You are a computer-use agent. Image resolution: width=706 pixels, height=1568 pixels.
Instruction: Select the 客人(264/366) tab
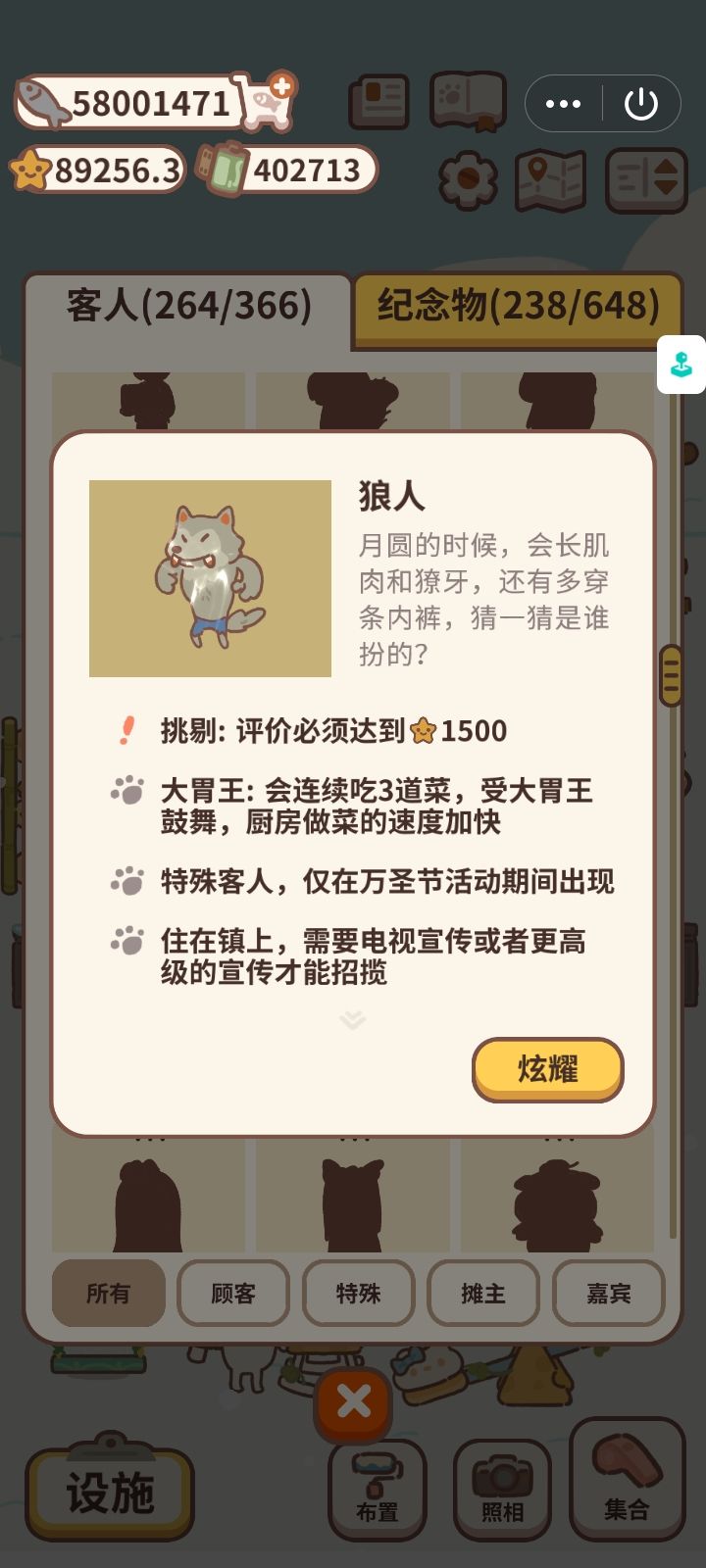pos(186,304)
